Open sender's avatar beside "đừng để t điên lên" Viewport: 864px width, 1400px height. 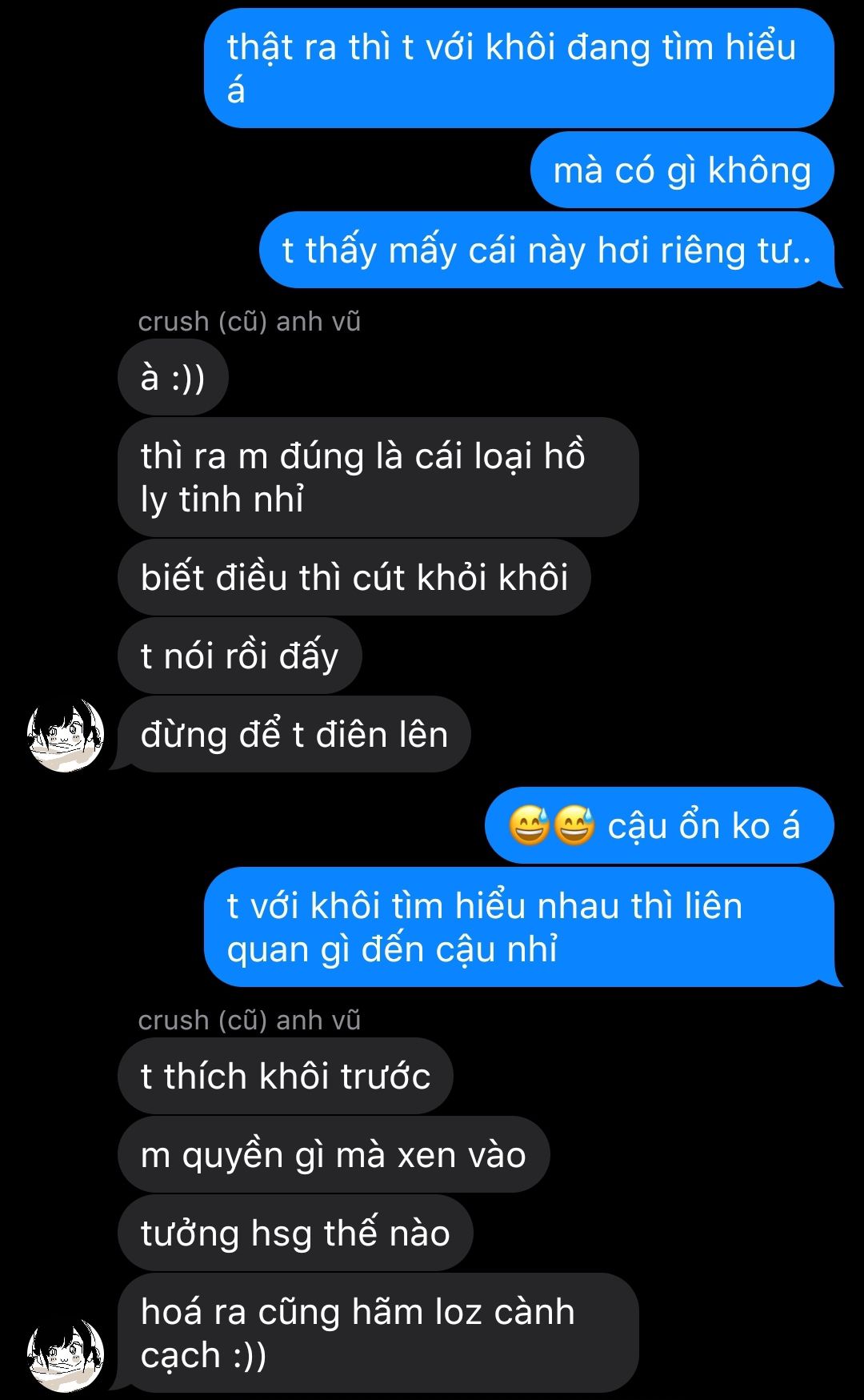coord(66,735)
